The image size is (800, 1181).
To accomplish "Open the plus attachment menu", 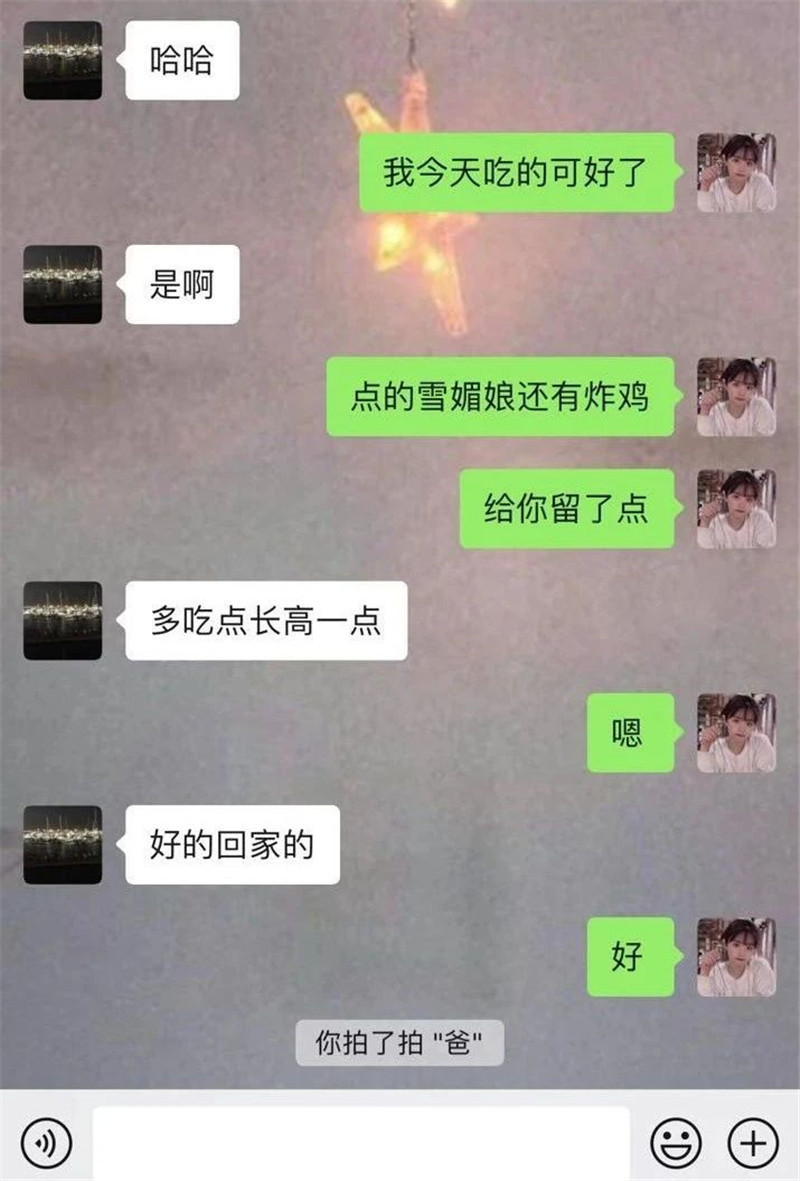I will coord(752,1141).
